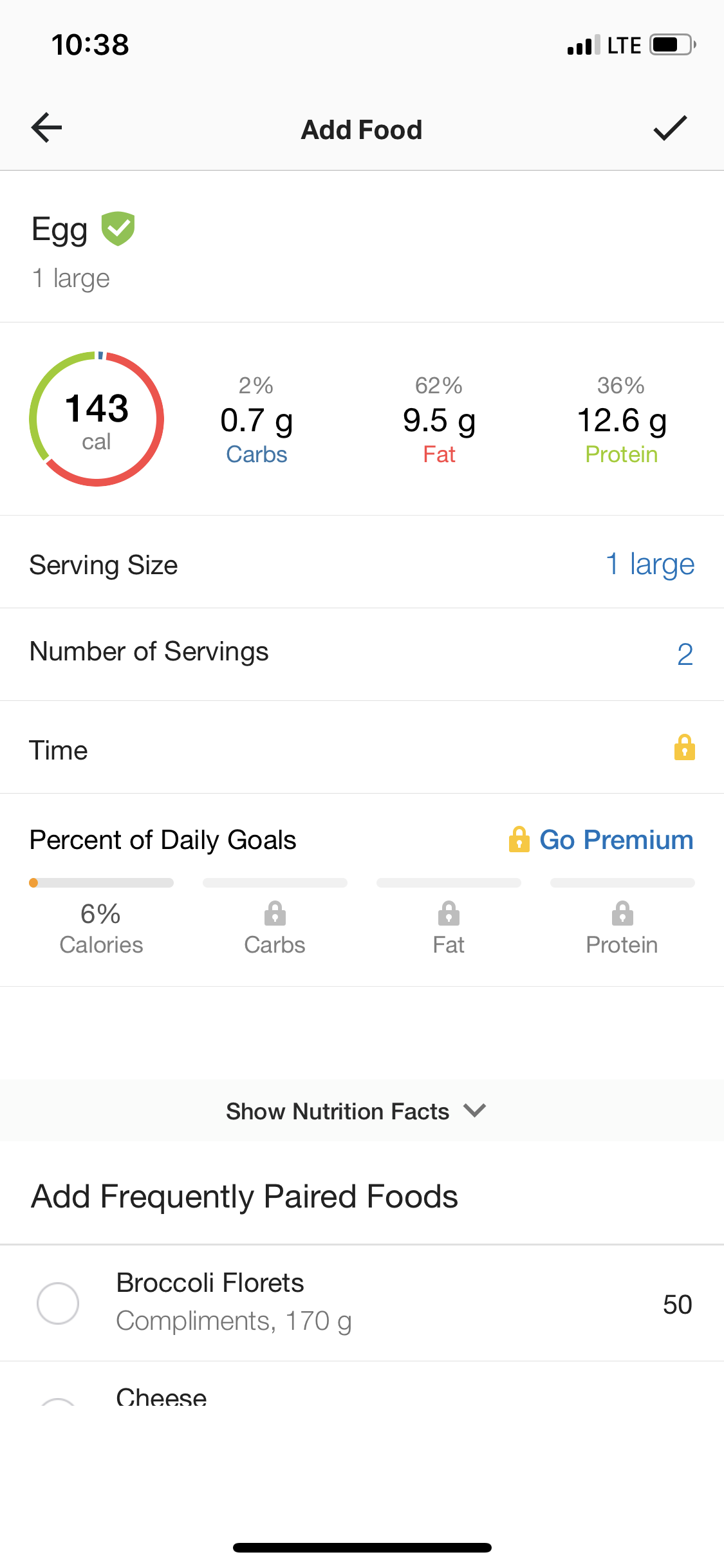Tap the Go Premium link
Image resolution: width=724 pixels, height=1568 pixels.
[601, 839]
